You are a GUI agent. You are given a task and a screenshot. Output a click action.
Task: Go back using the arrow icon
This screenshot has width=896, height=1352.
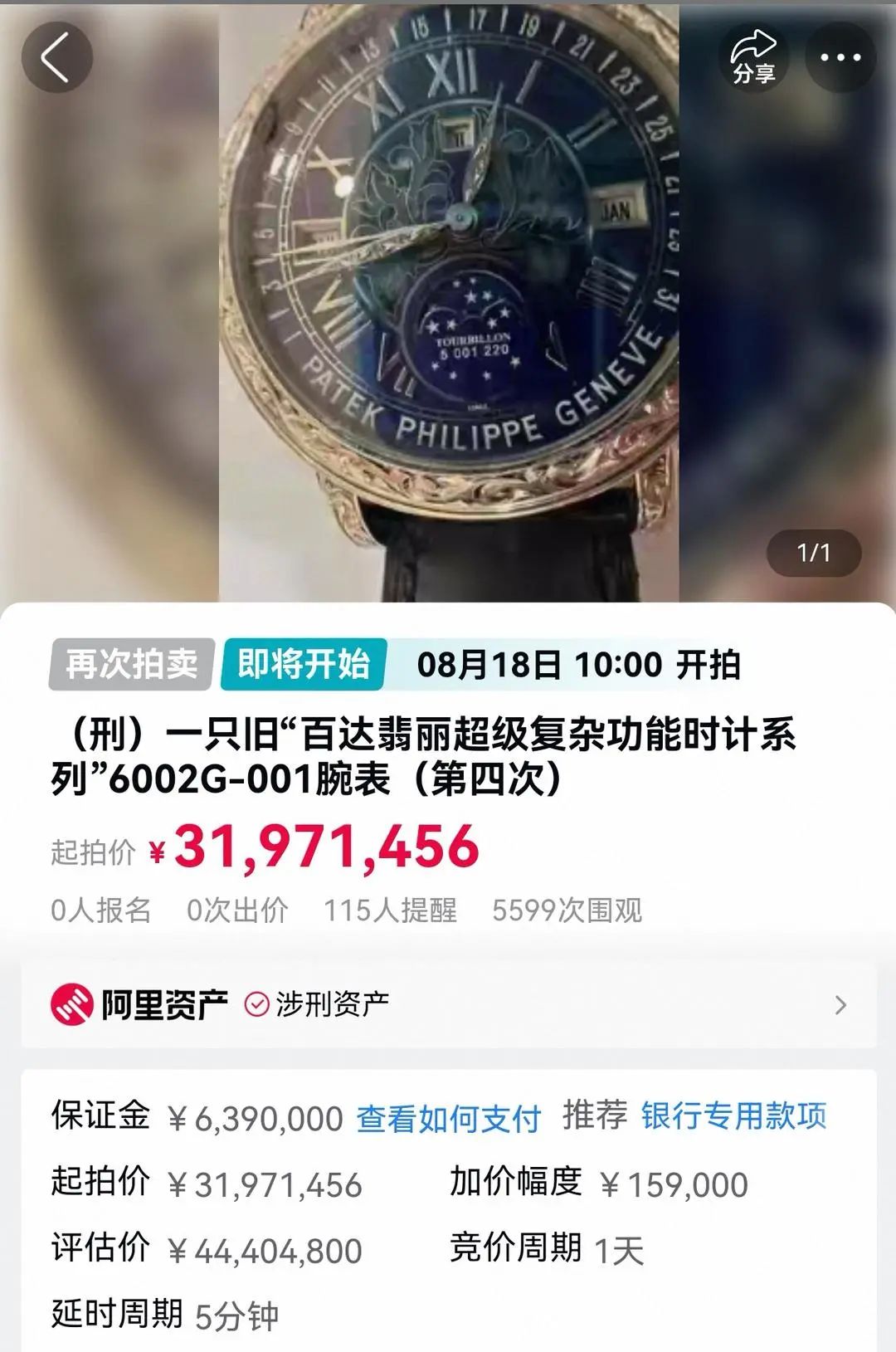[x=56, y=57]
